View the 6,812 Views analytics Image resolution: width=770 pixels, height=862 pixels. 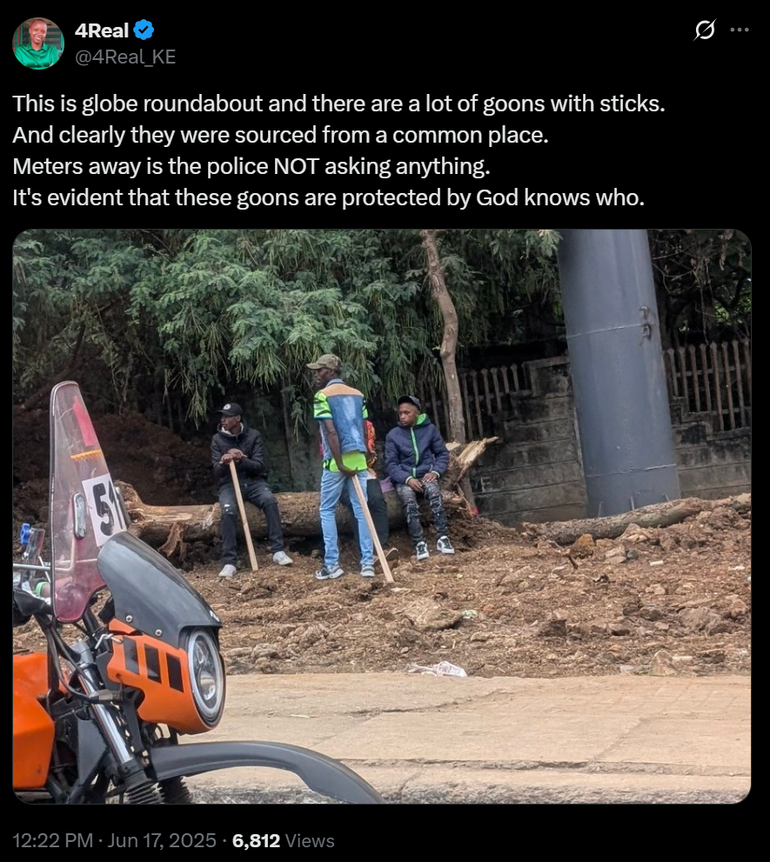pyautogui.click(x=283, y=841)
